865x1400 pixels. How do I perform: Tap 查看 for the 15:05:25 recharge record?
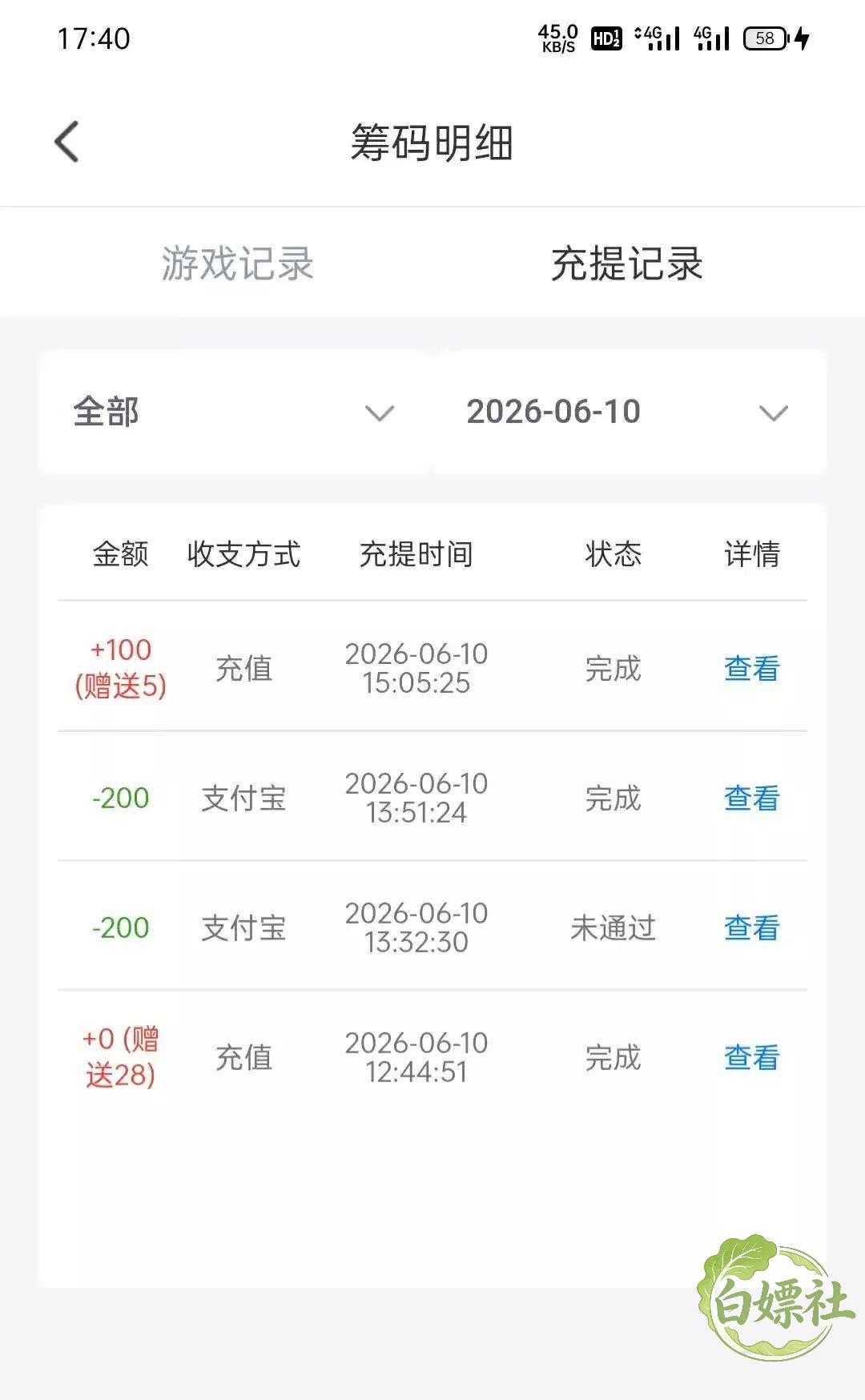click(x=751, y=668)
